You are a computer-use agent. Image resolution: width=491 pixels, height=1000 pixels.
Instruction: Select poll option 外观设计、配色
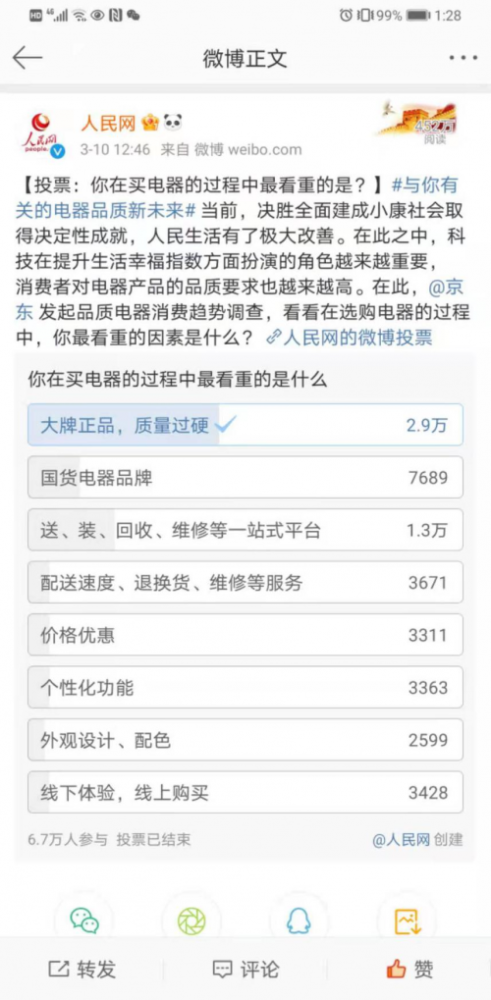pyautogui.click(x=245, y=740)
